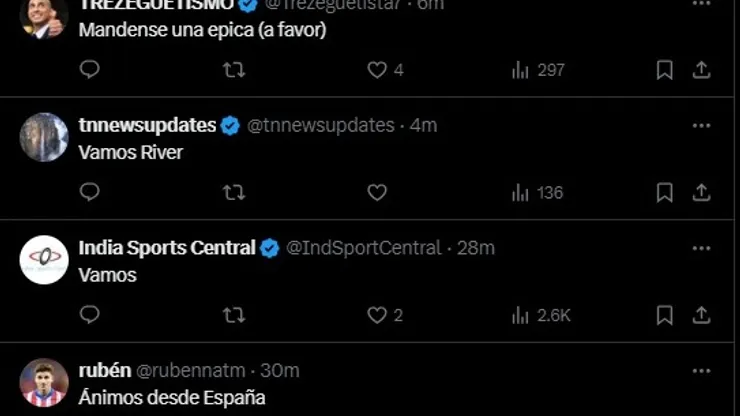Retweet the 'Mandense una epica' post
This screenshot has height=416, width=740.
point(233,70)
